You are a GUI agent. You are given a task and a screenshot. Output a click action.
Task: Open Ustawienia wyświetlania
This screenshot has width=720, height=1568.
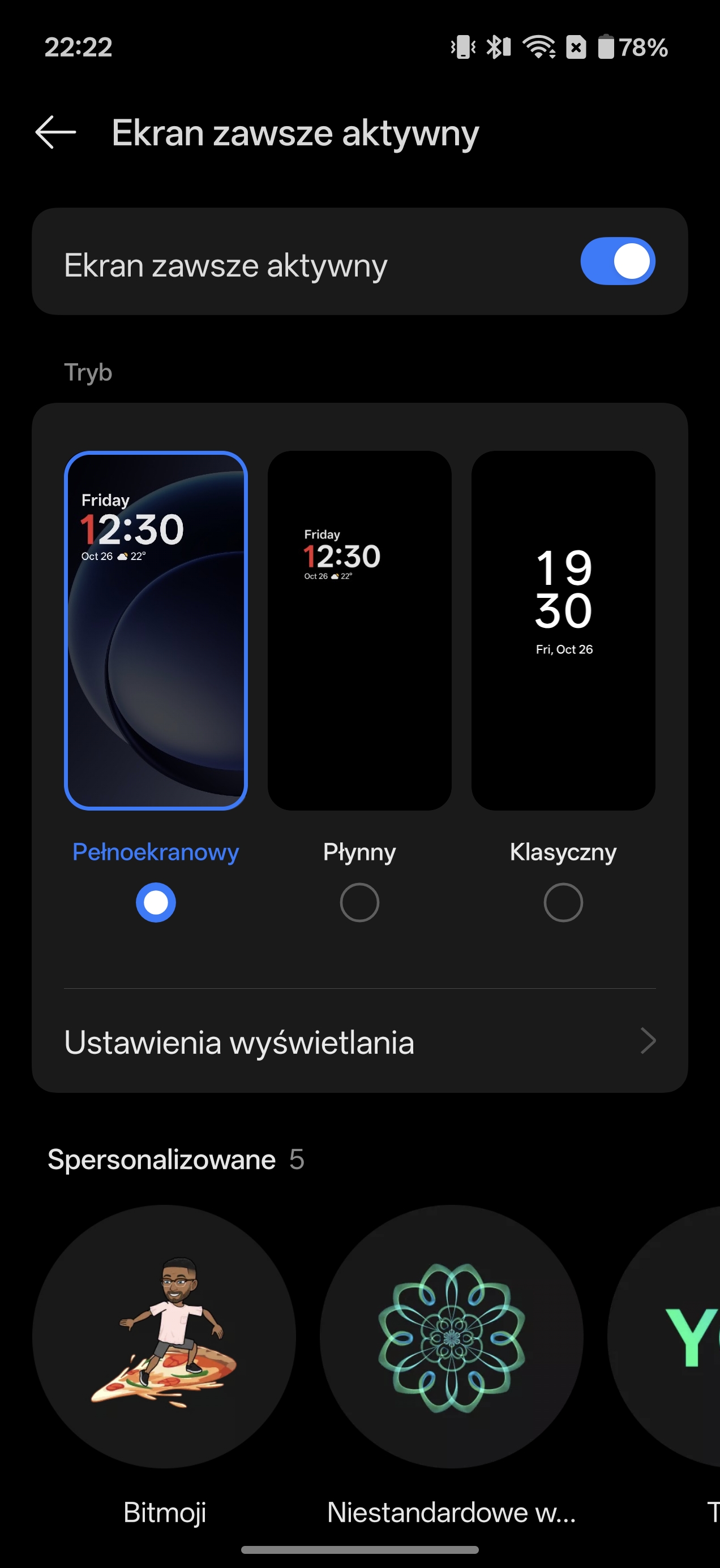click(359, 1041)
